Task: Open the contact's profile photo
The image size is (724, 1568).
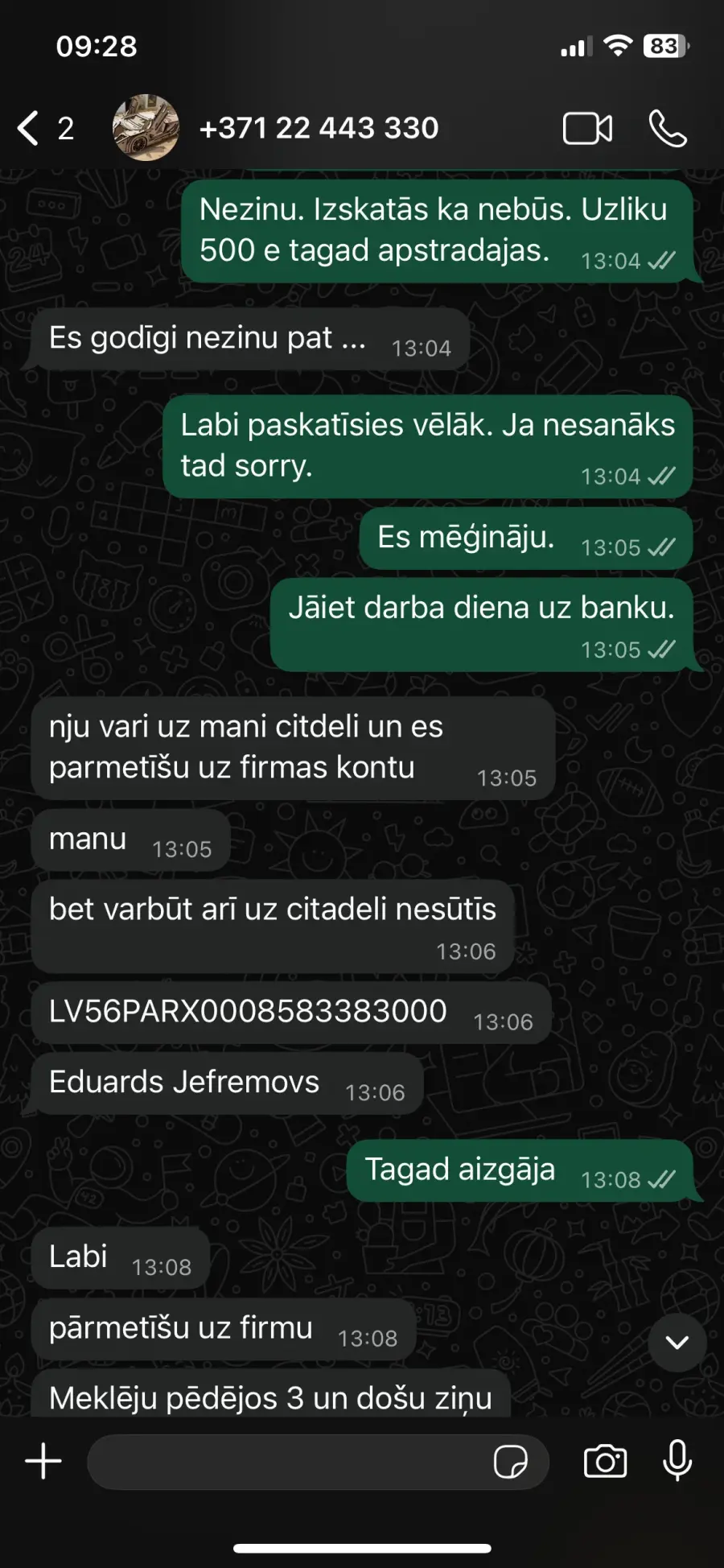Action: (146, 128)
